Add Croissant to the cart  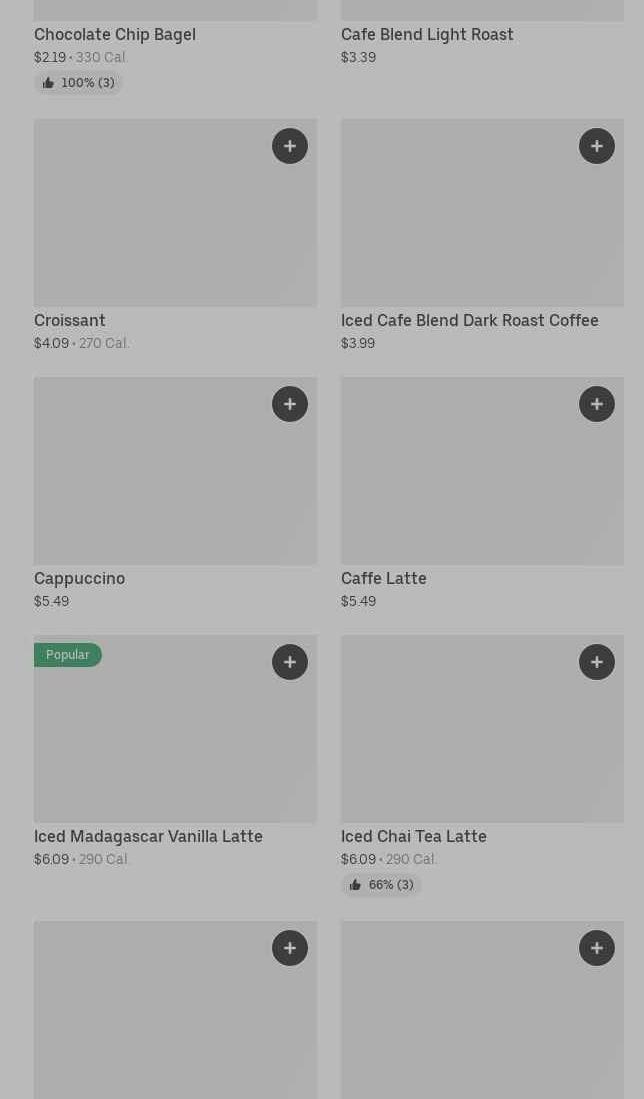tap(289, 146)
